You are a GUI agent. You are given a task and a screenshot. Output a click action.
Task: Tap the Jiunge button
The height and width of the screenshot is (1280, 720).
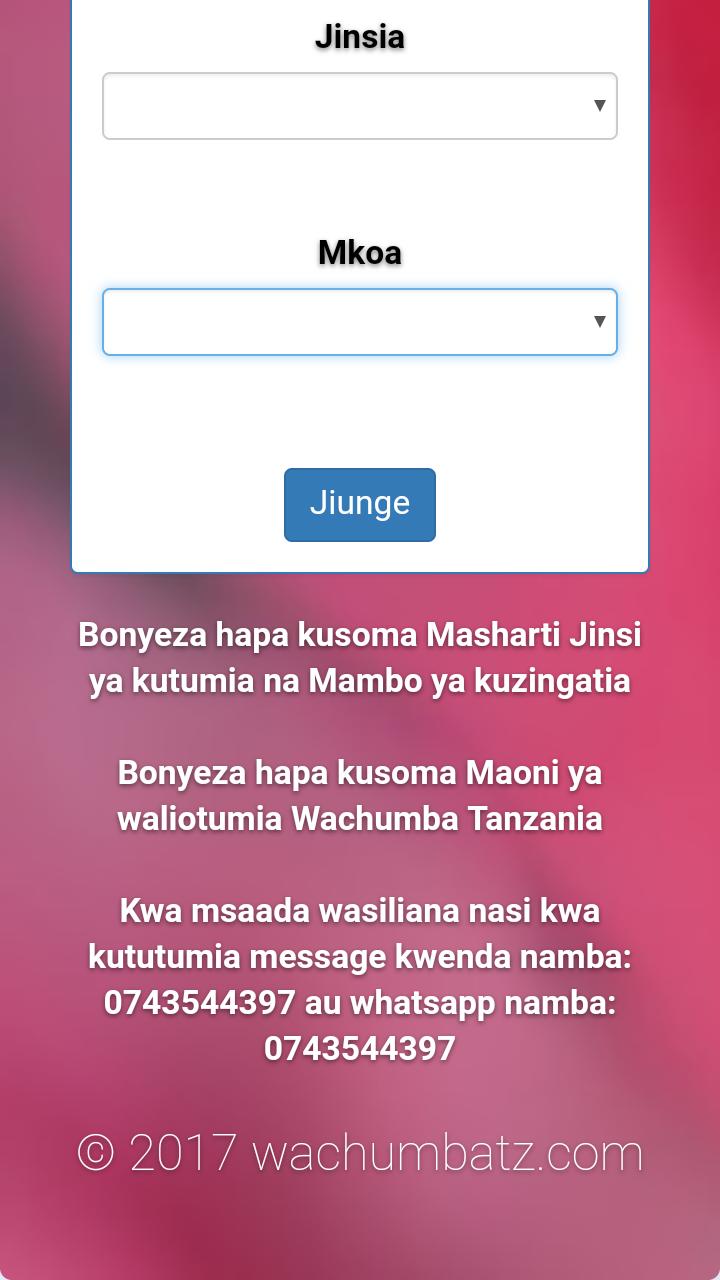(360, 504)
